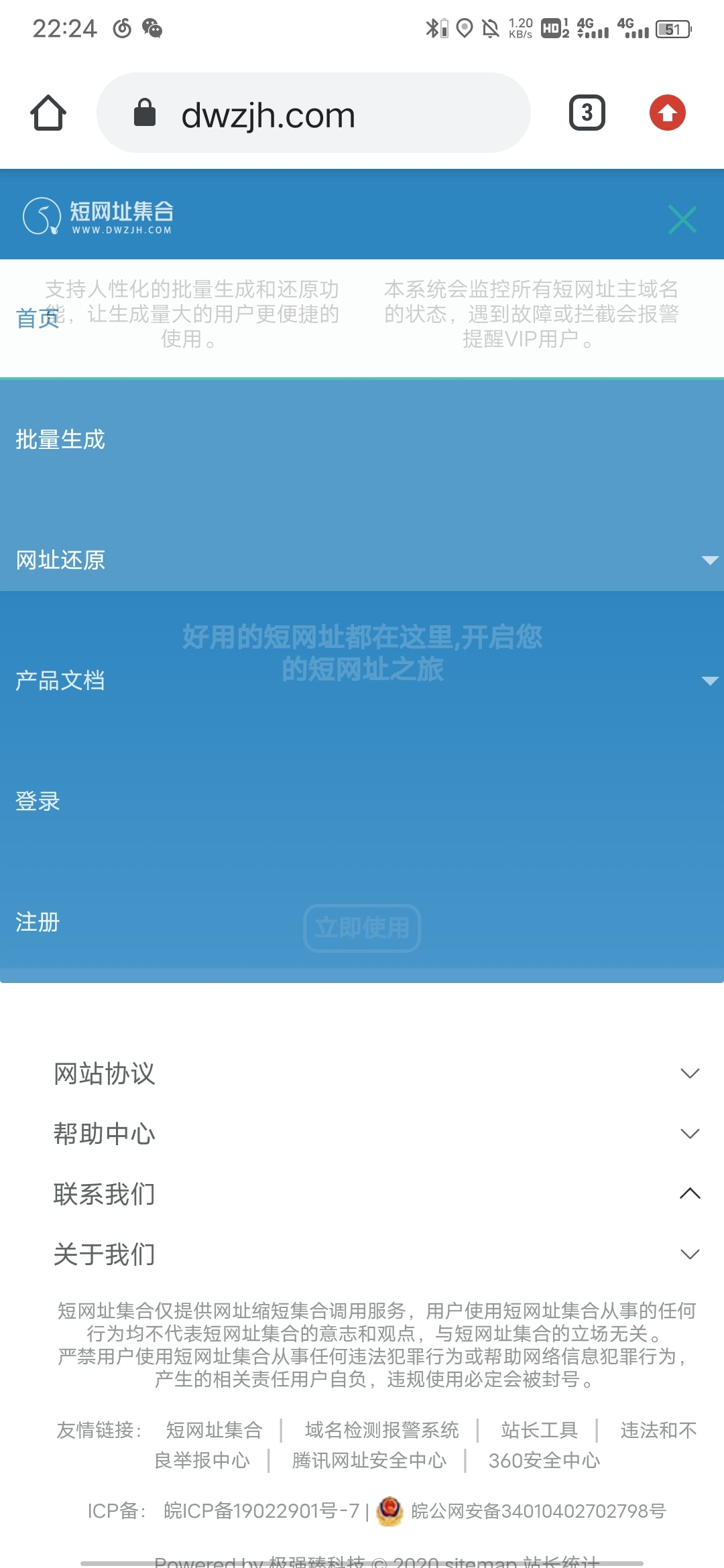Viewport: 724px width, 1568px height.
Task: Open the 皖ICP备19022901号-7 record link
Action: click(261, 1511)
